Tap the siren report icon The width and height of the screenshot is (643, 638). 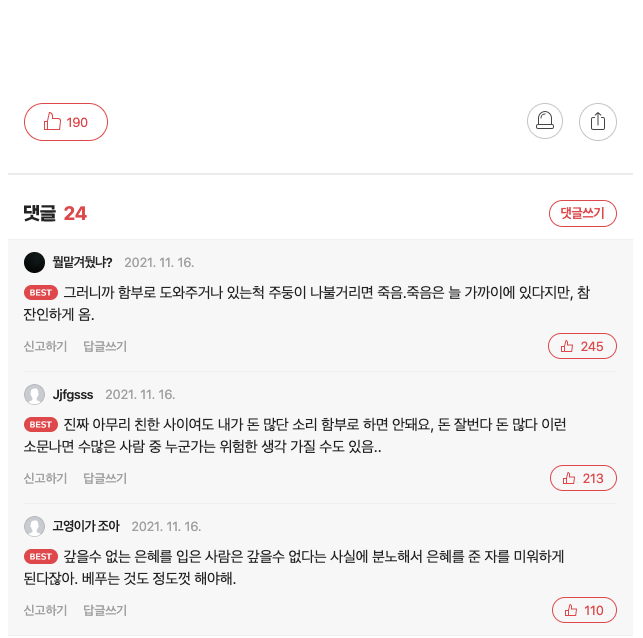coord(545,121)
